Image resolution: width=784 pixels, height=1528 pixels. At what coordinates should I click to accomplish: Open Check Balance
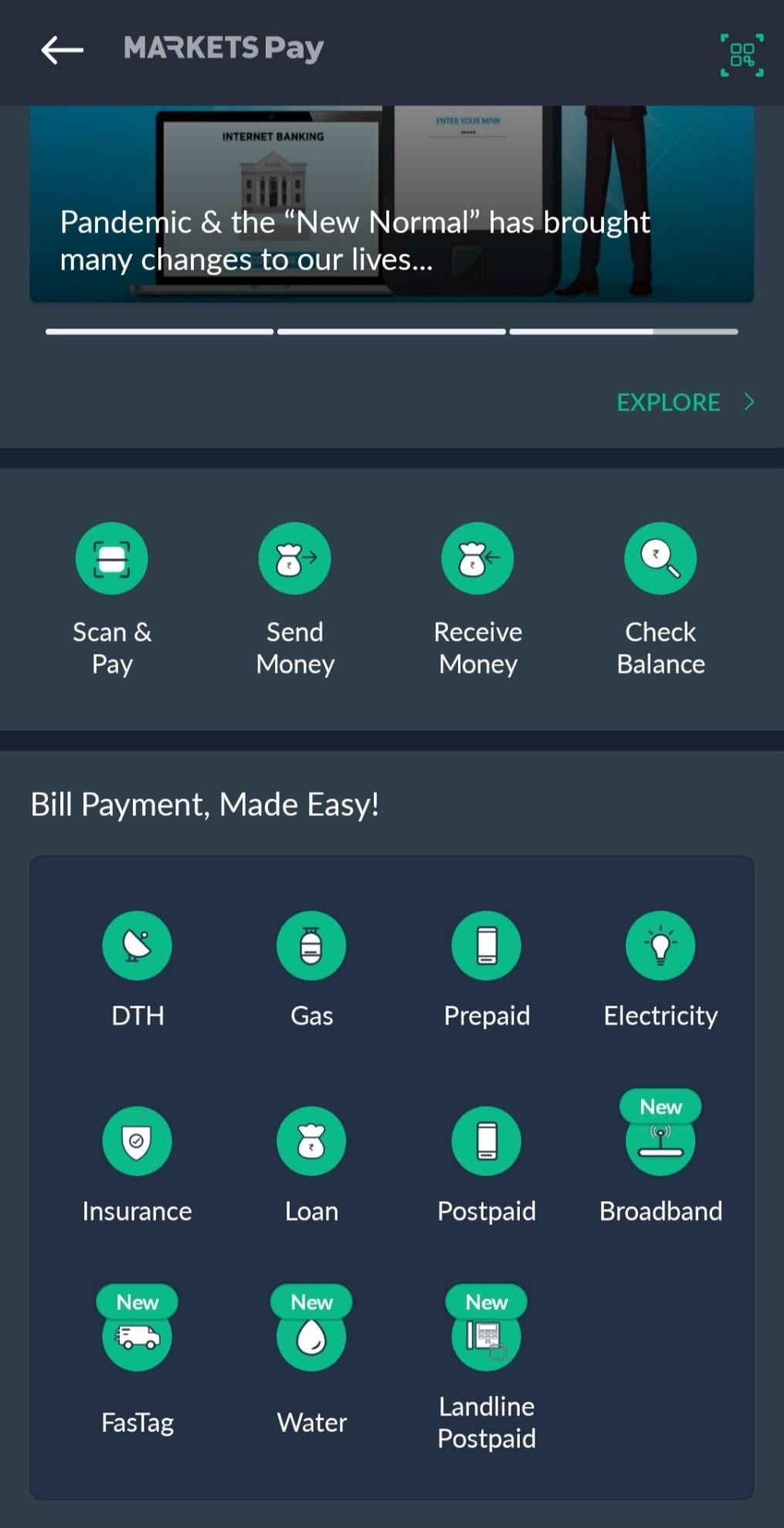coord(660,559)
